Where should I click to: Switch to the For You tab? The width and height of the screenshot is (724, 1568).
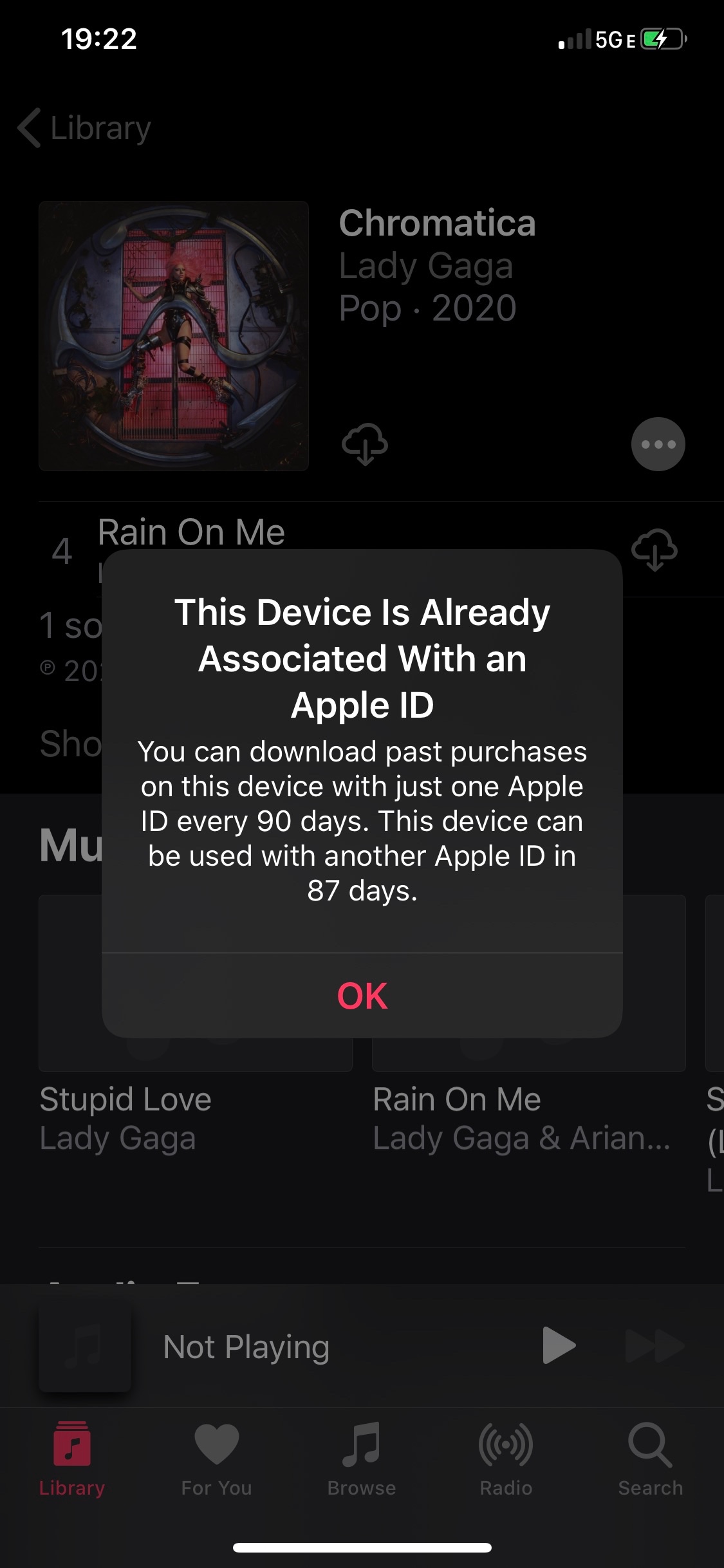click(x=216, y=1460)
